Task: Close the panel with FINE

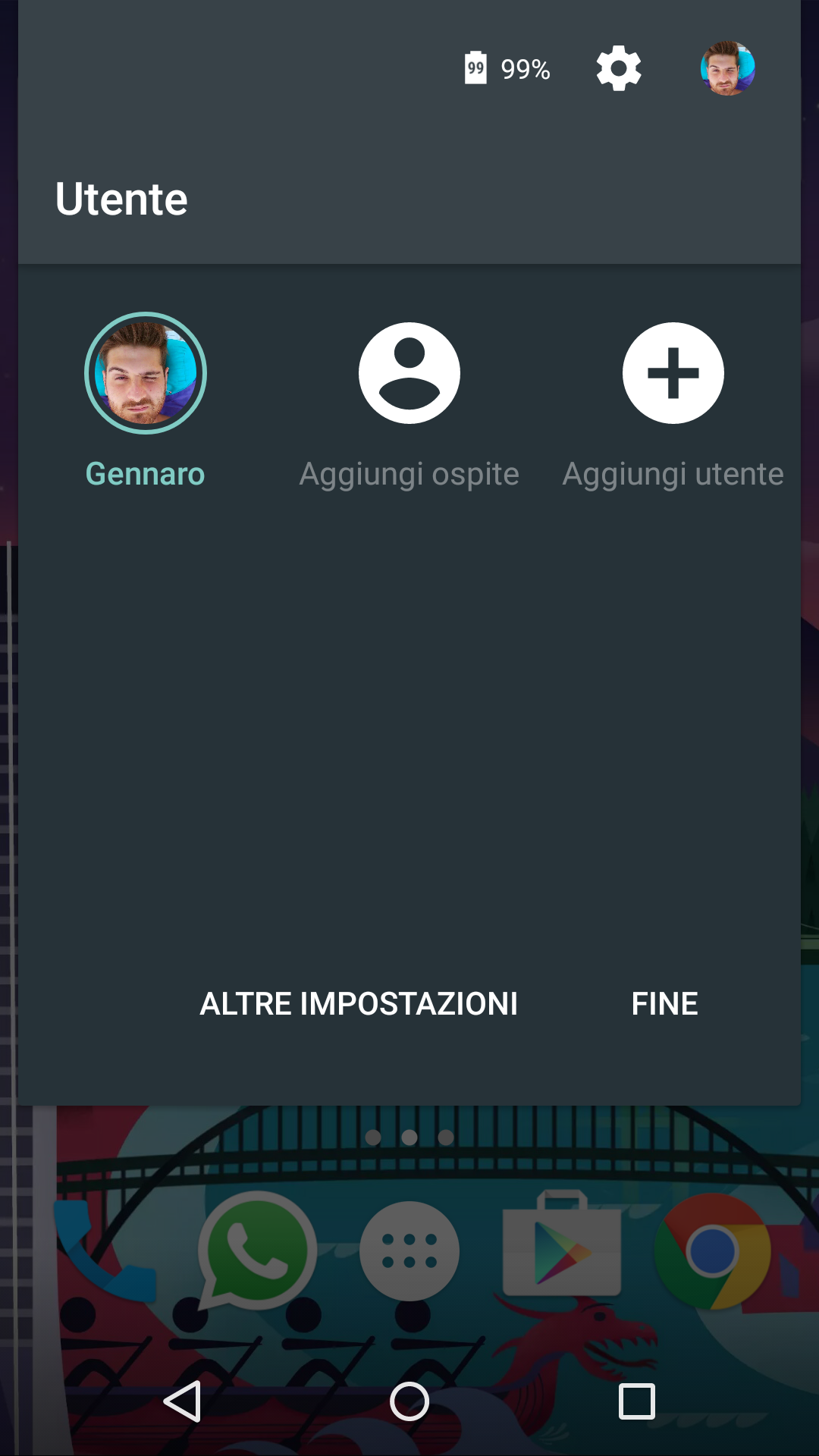Action: pyautogui.click(x=664, y=1004)
